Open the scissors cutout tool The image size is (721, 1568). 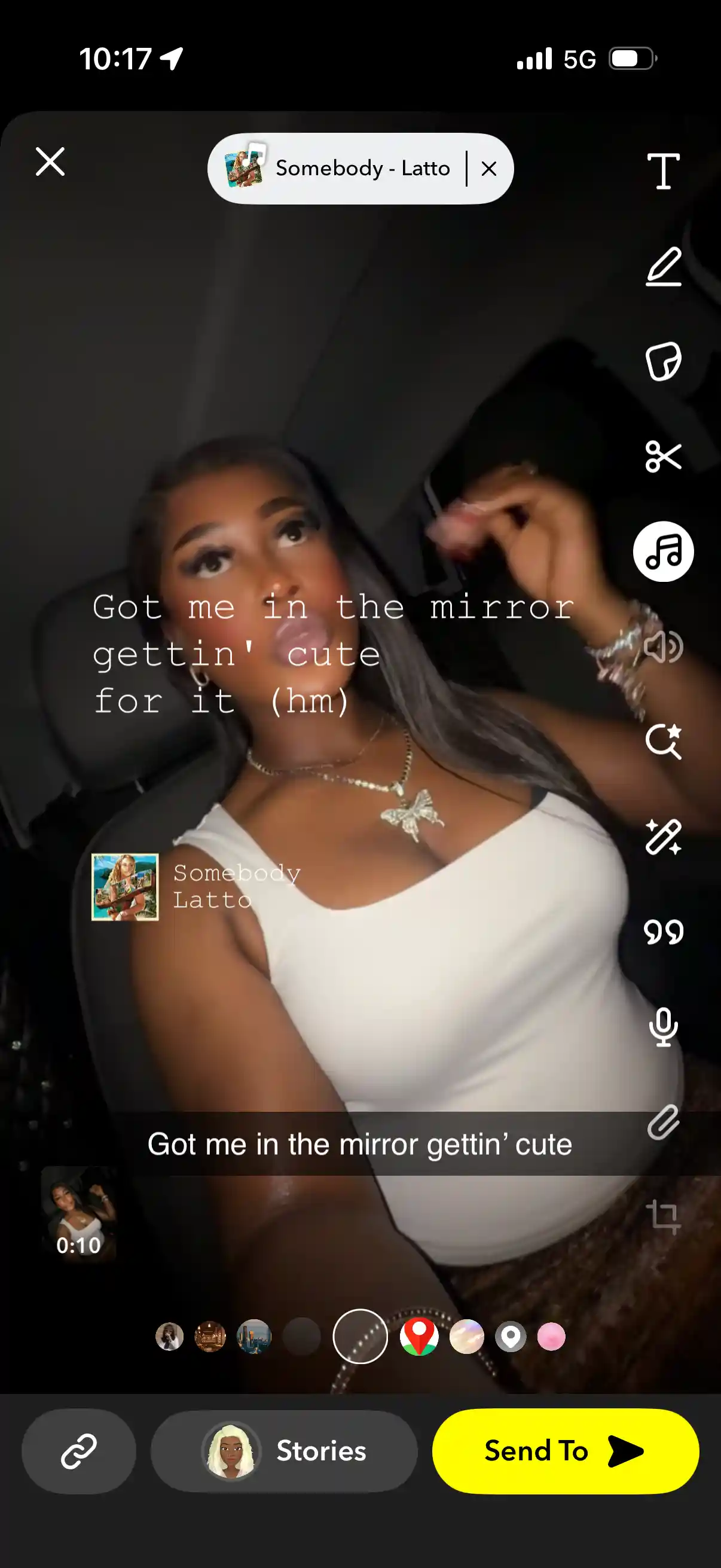coord(663,456)
